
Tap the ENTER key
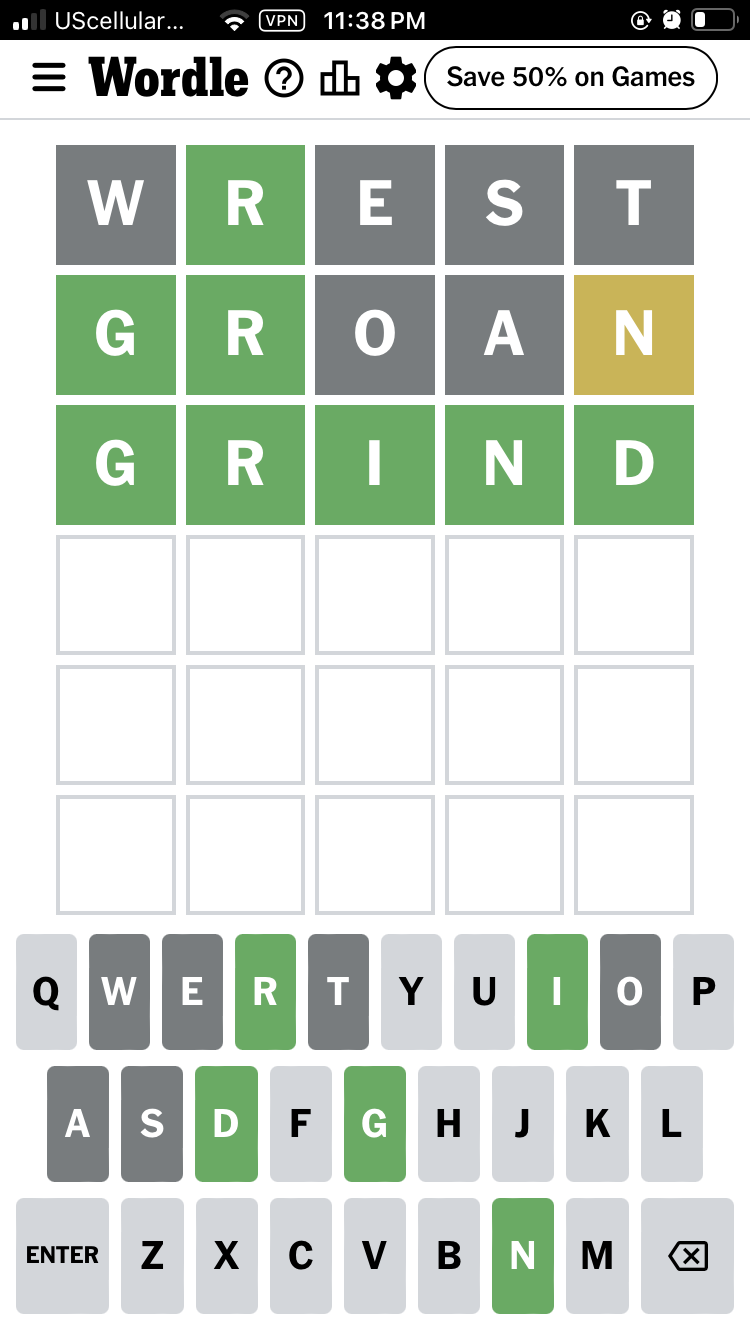(x=63, y=1256)
